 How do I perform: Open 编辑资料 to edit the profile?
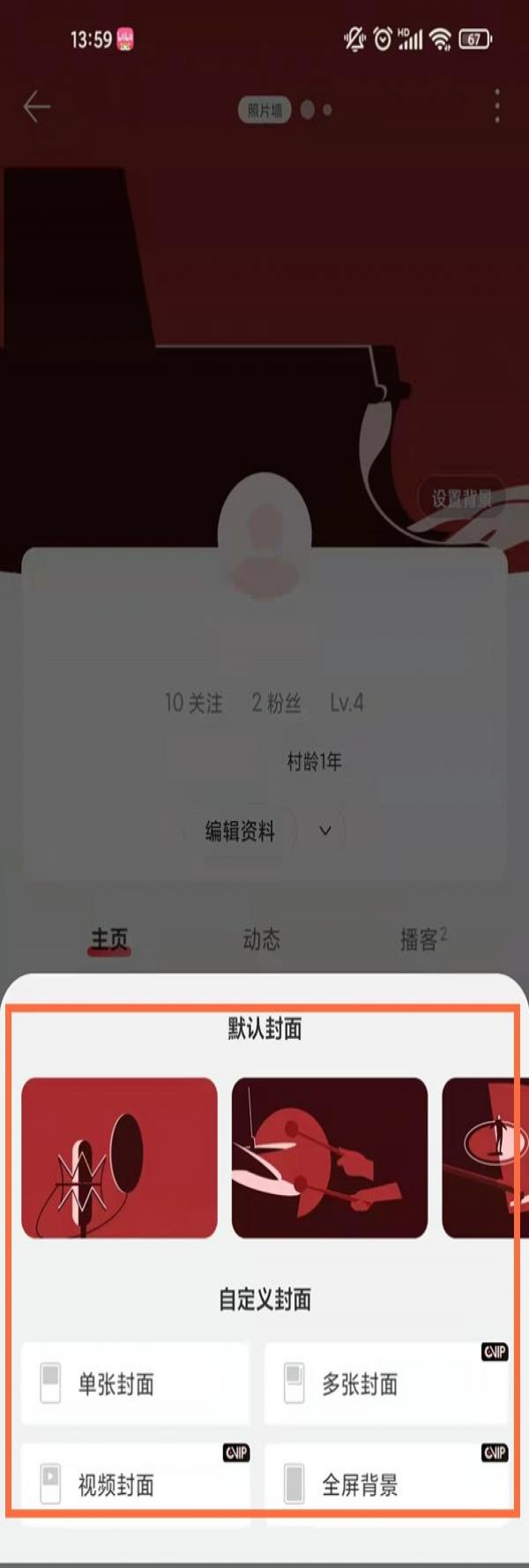pyautogui.click(x=239, y=831)
